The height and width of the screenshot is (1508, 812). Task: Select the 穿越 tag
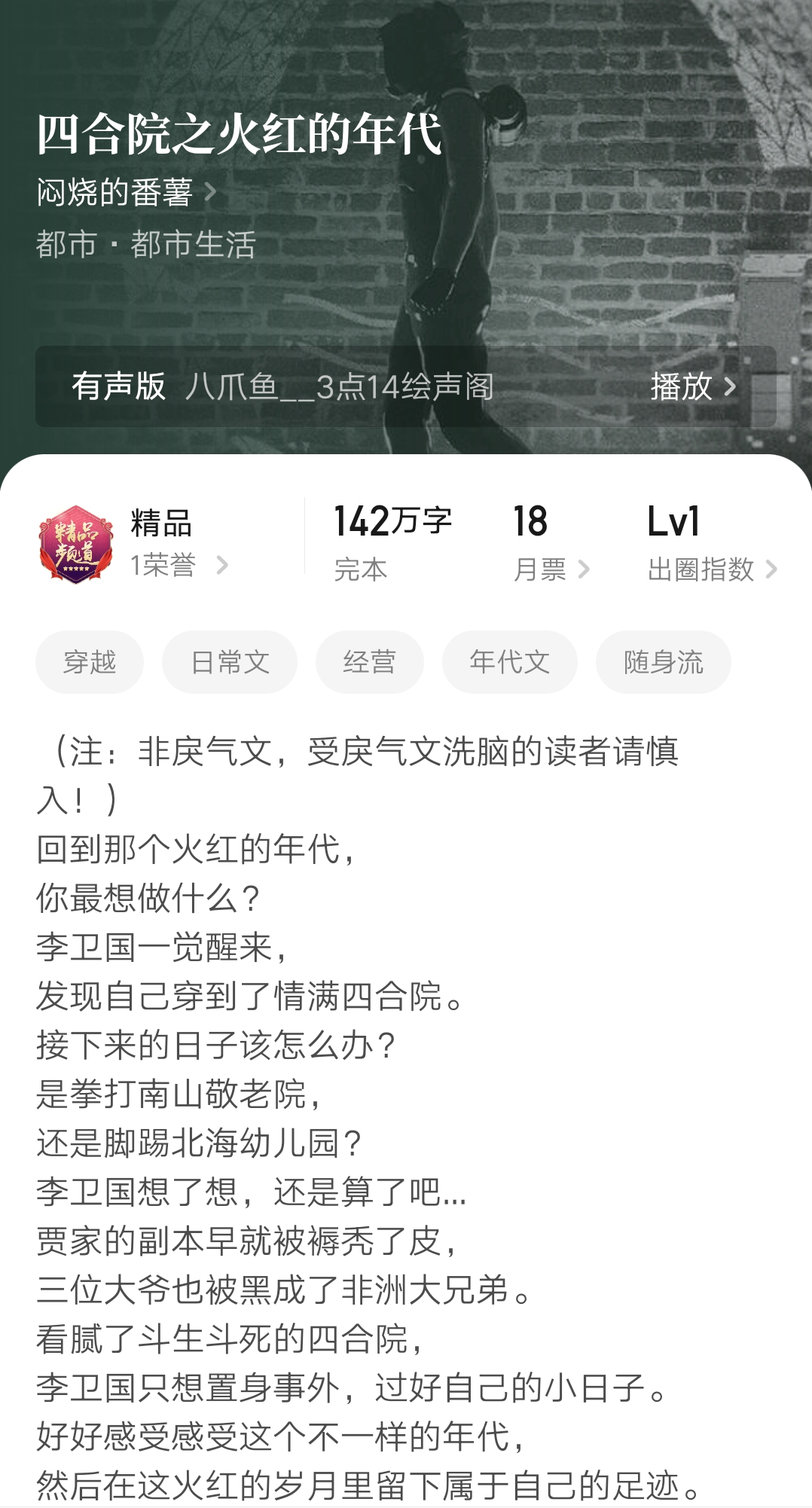point(89,661)
